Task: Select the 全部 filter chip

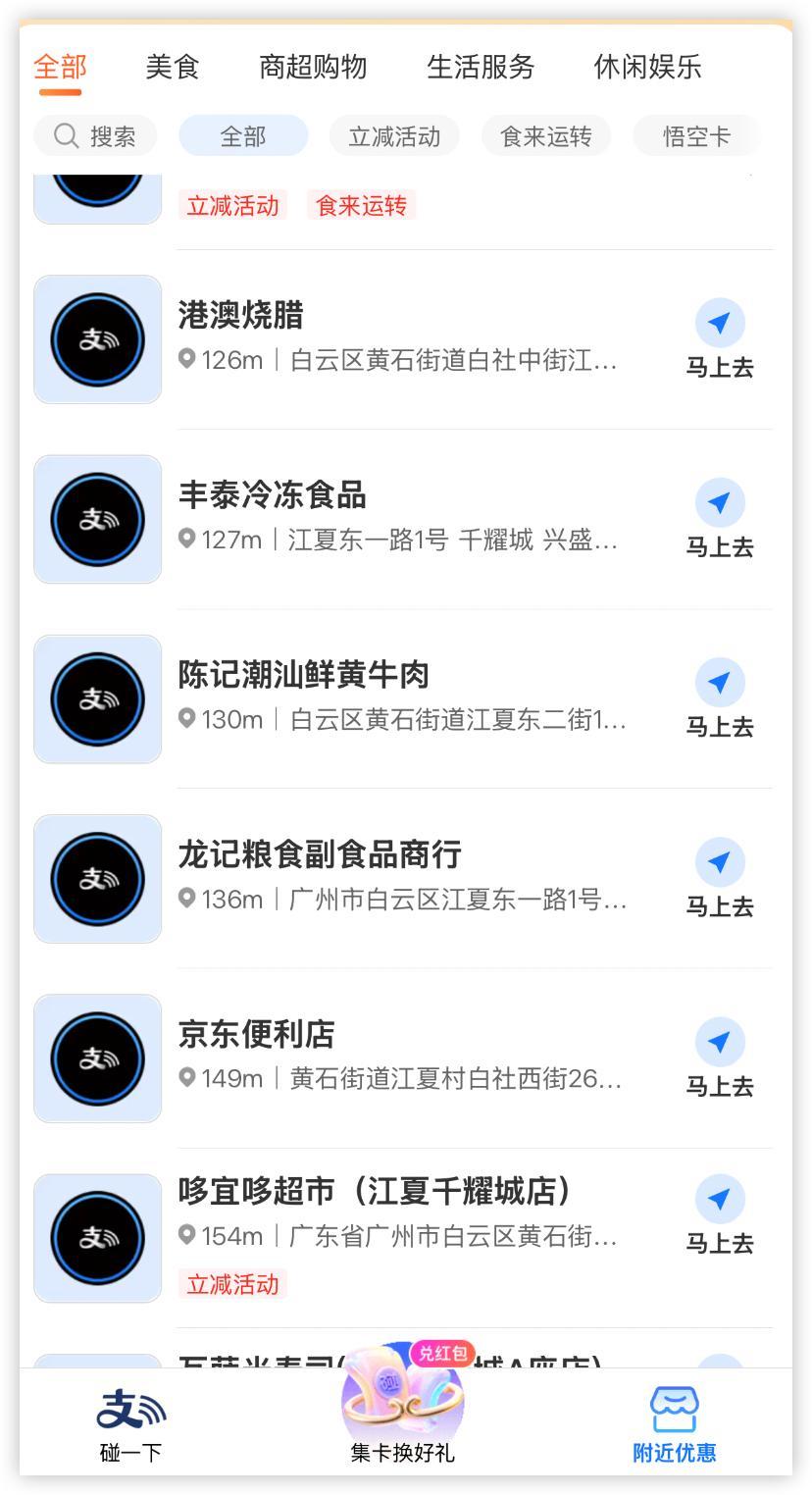Action: tap(243, 136)
